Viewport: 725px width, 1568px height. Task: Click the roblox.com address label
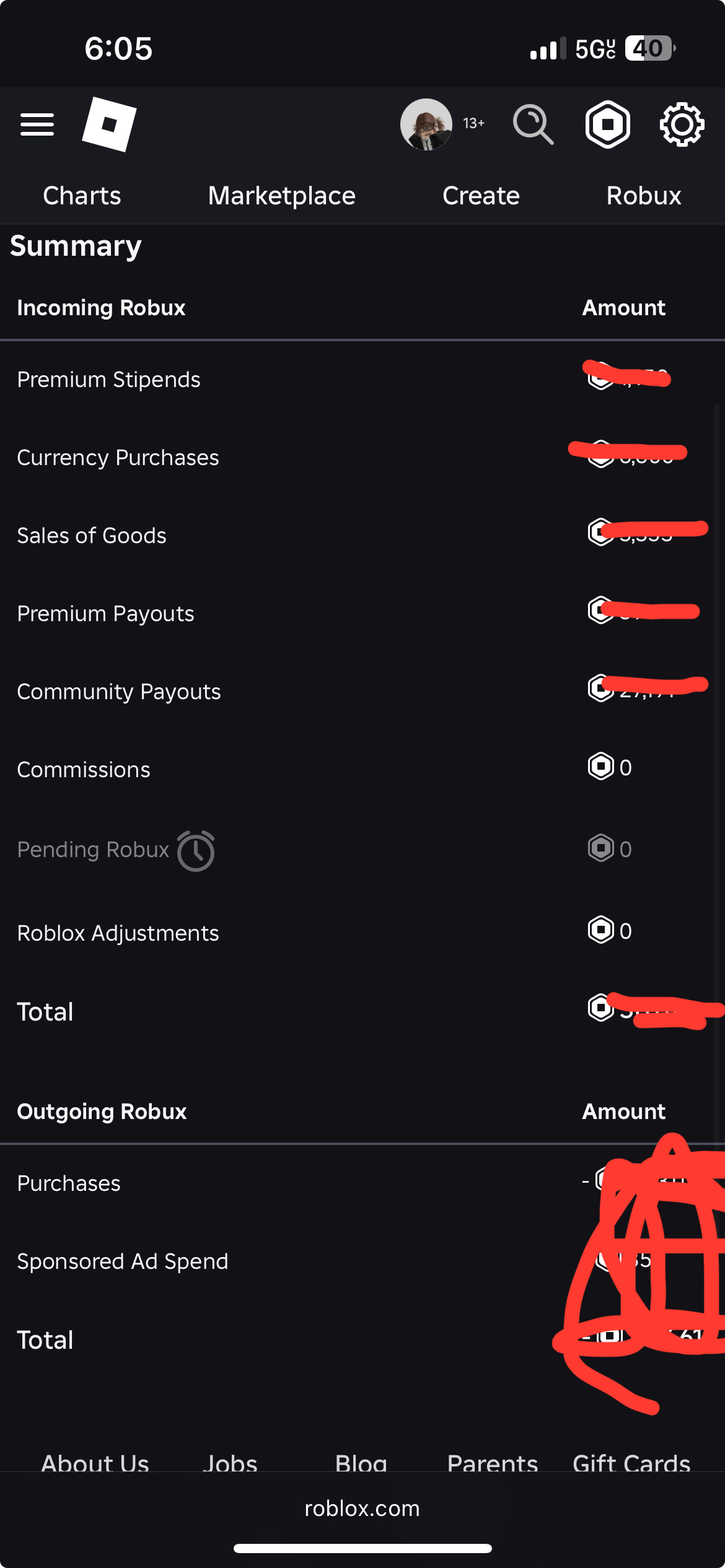coord(362,1508)
